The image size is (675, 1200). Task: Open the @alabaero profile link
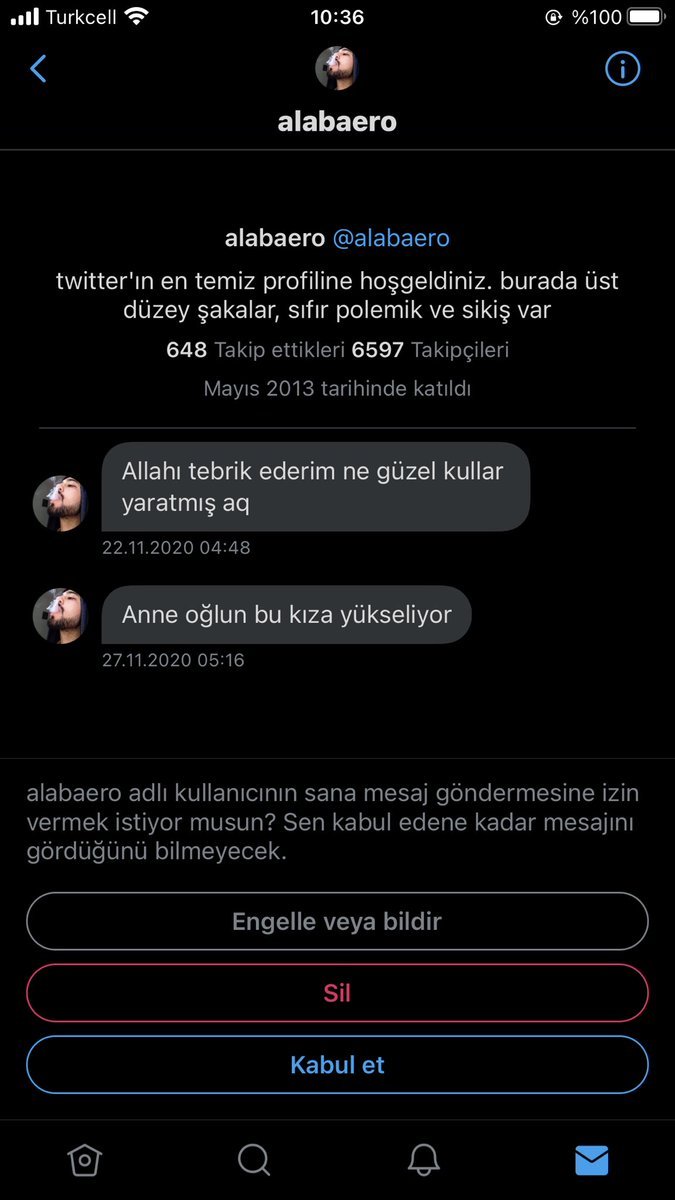391,238
